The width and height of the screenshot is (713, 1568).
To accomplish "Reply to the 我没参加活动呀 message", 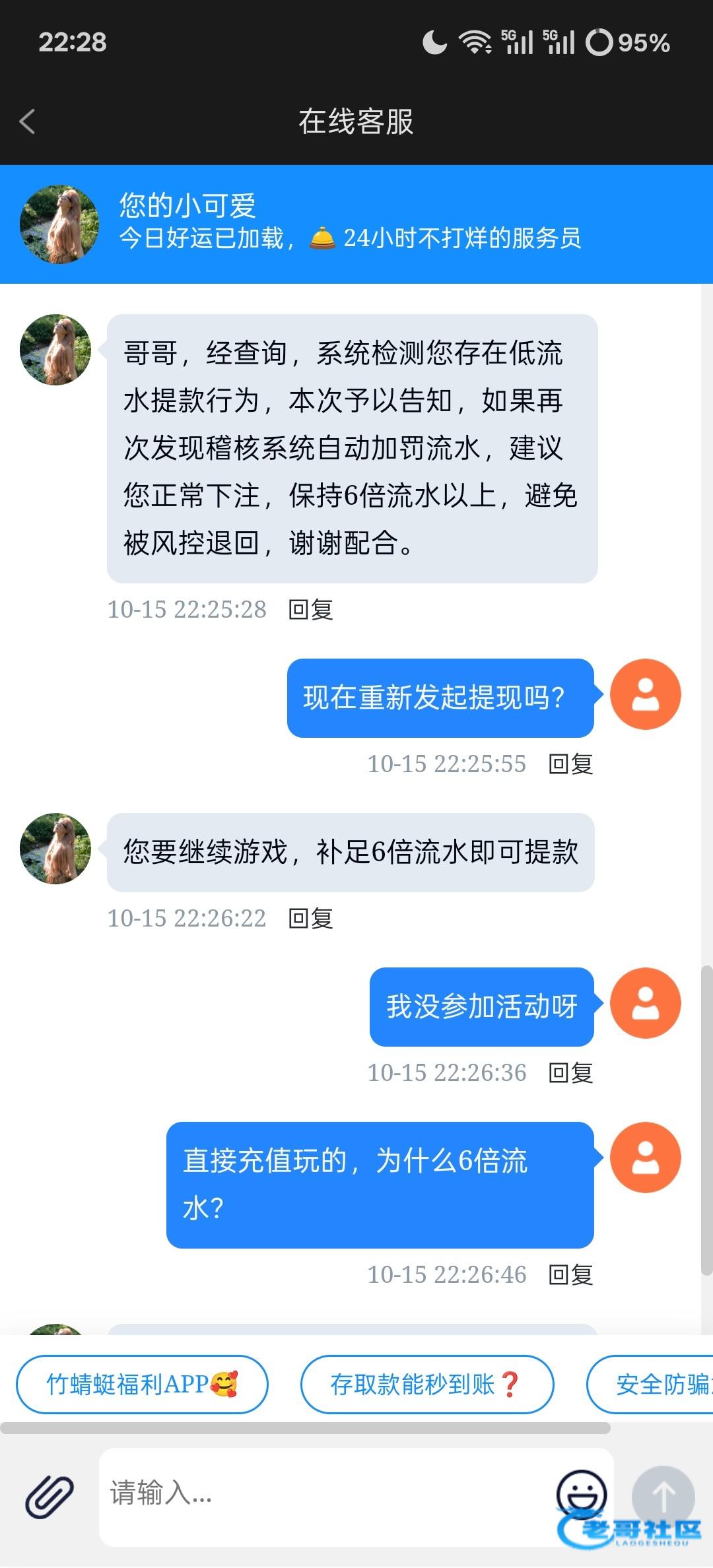I will (570, 1073).
